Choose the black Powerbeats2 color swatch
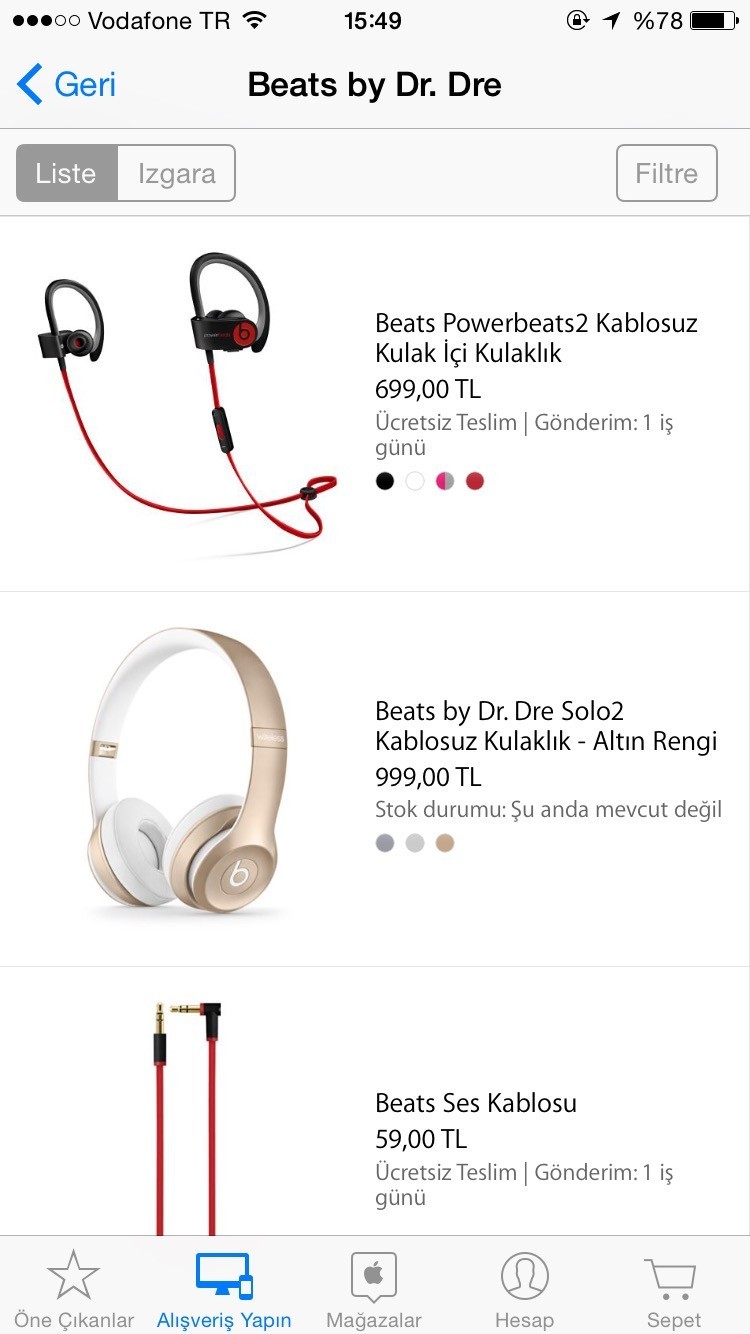The height and width of the screenshot is (1334, 750). point(385,481)
